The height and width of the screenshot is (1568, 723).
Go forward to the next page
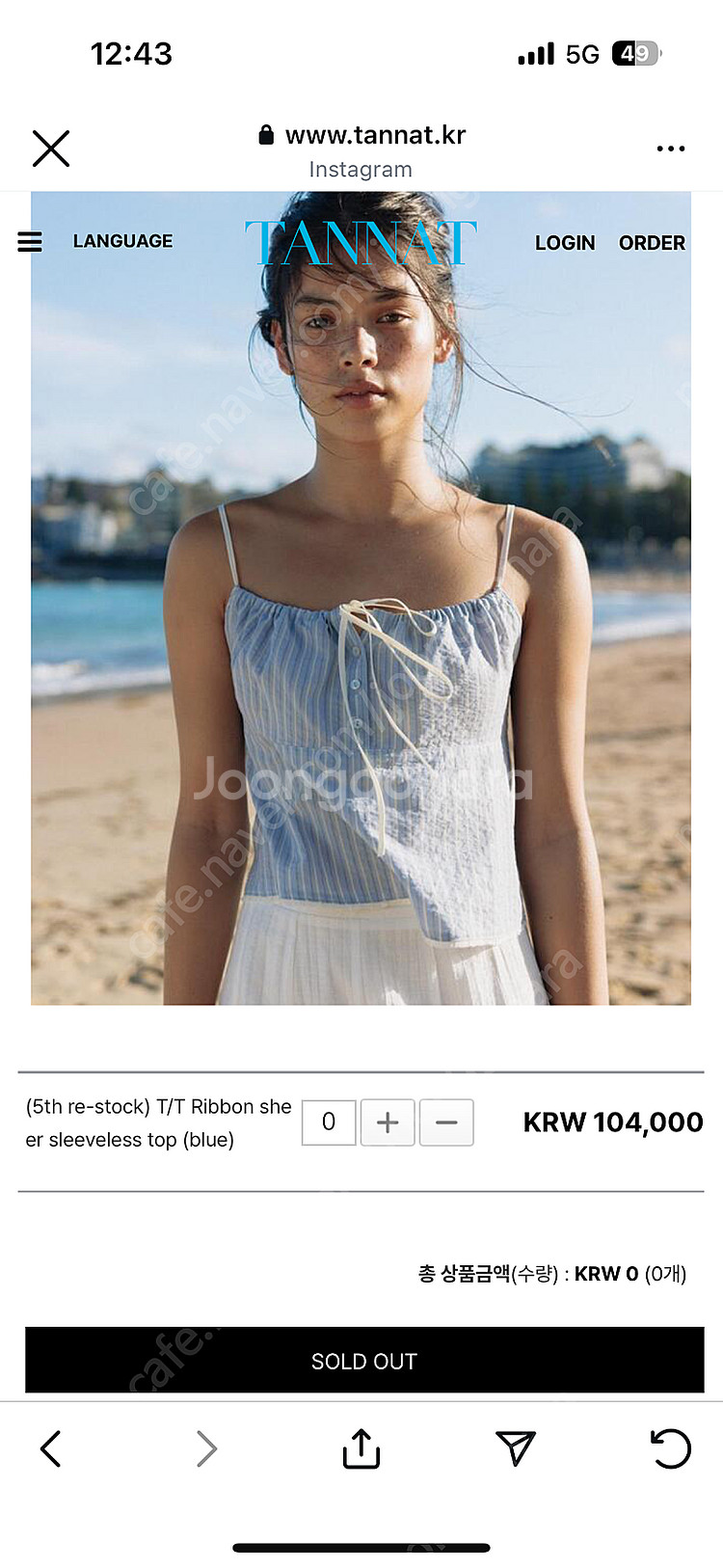coord(206,1448)
